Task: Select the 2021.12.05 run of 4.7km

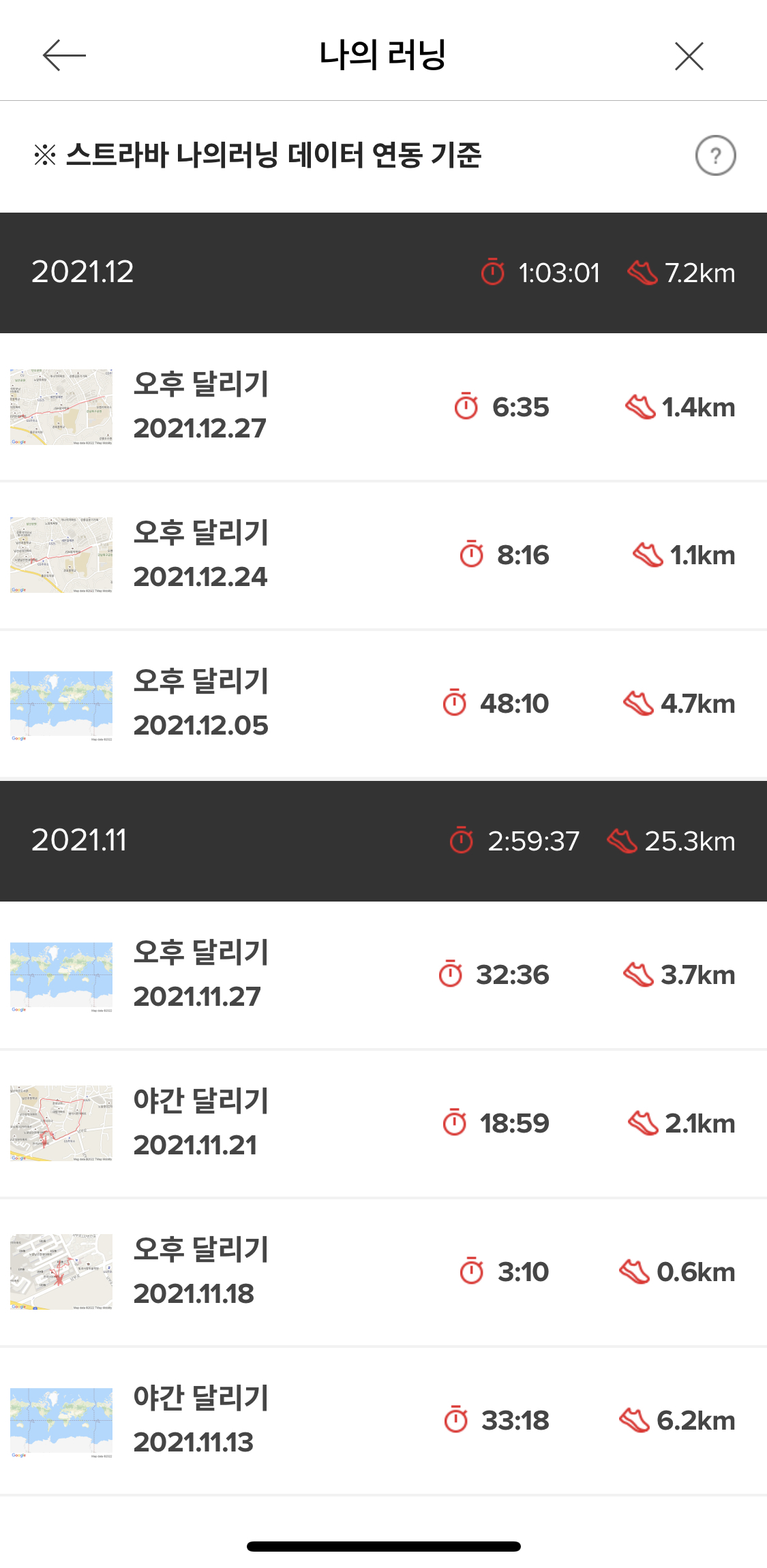Action: (383, 705)
